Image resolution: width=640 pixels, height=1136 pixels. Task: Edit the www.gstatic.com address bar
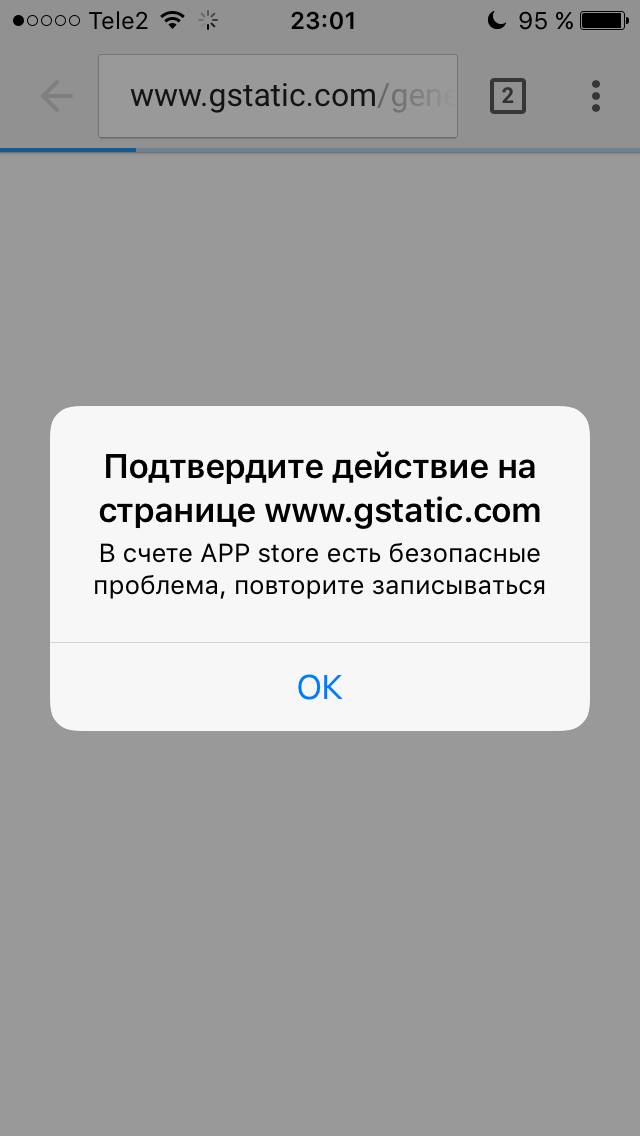point(278,96)
